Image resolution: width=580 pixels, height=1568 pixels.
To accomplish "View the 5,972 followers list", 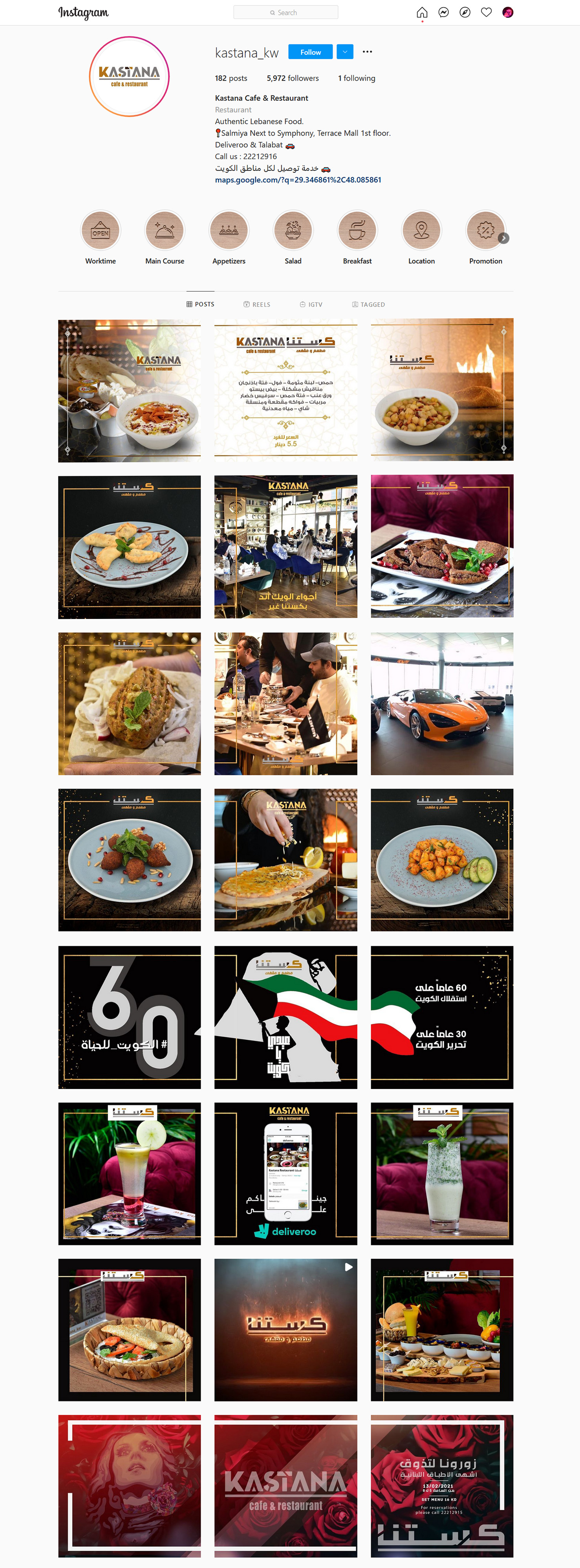I will [293, 79].
